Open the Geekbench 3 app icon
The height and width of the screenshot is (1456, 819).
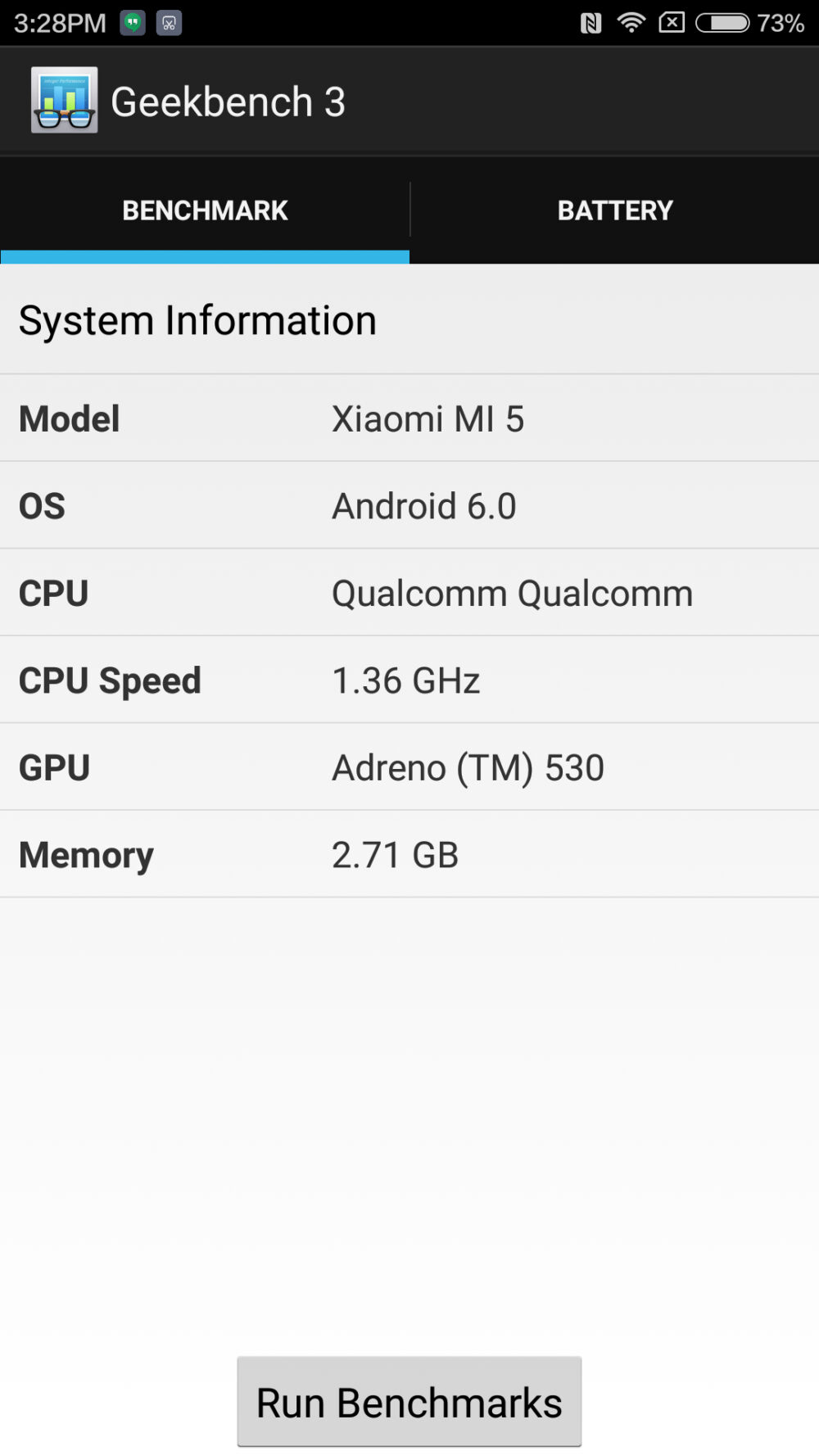point(64,100)
